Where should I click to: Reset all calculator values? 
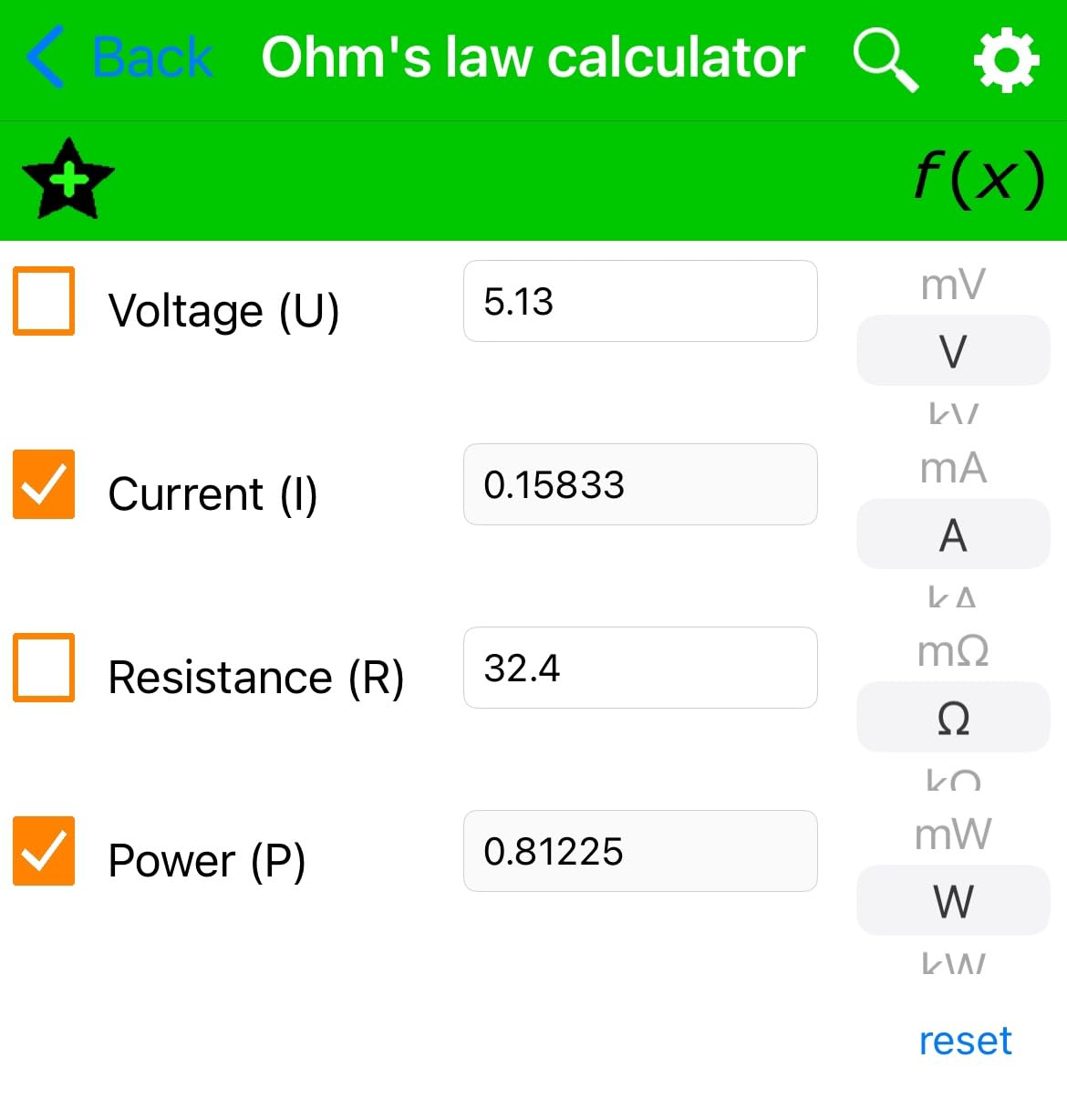[x=965, y=1041]
